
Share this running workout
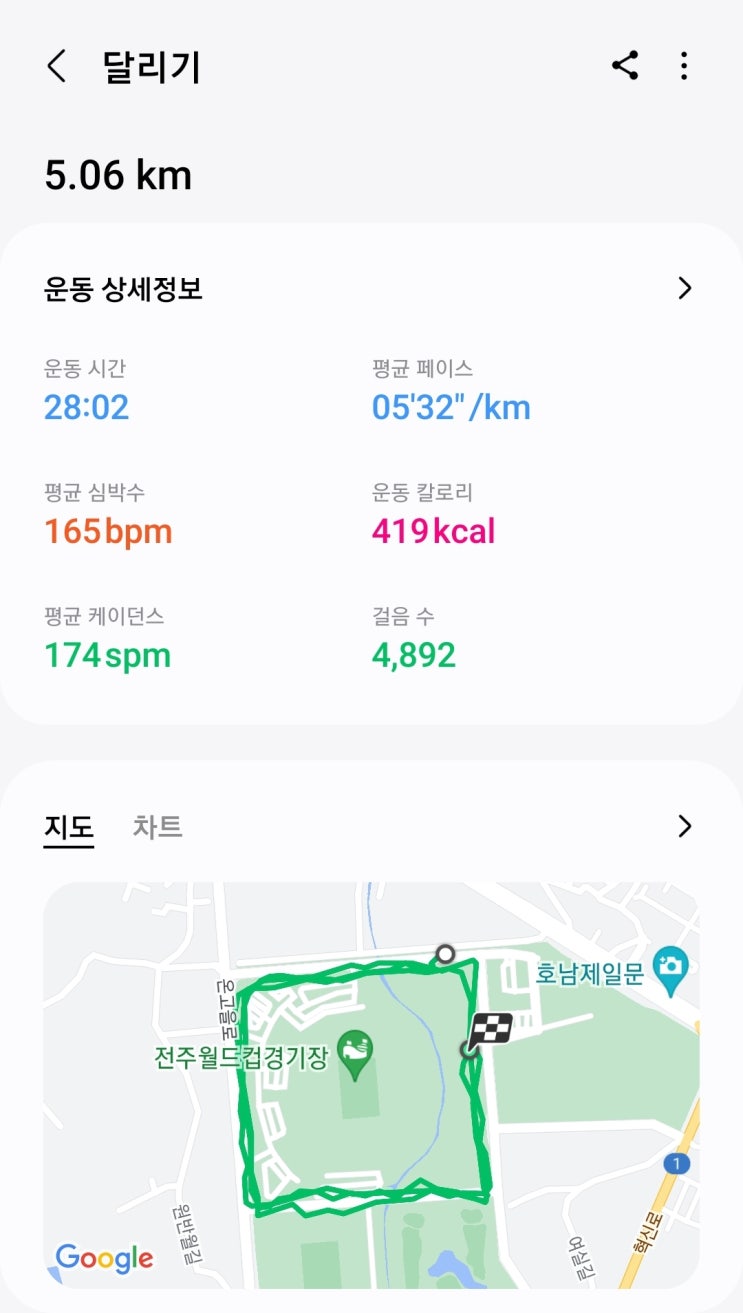(x=625, y=67)
